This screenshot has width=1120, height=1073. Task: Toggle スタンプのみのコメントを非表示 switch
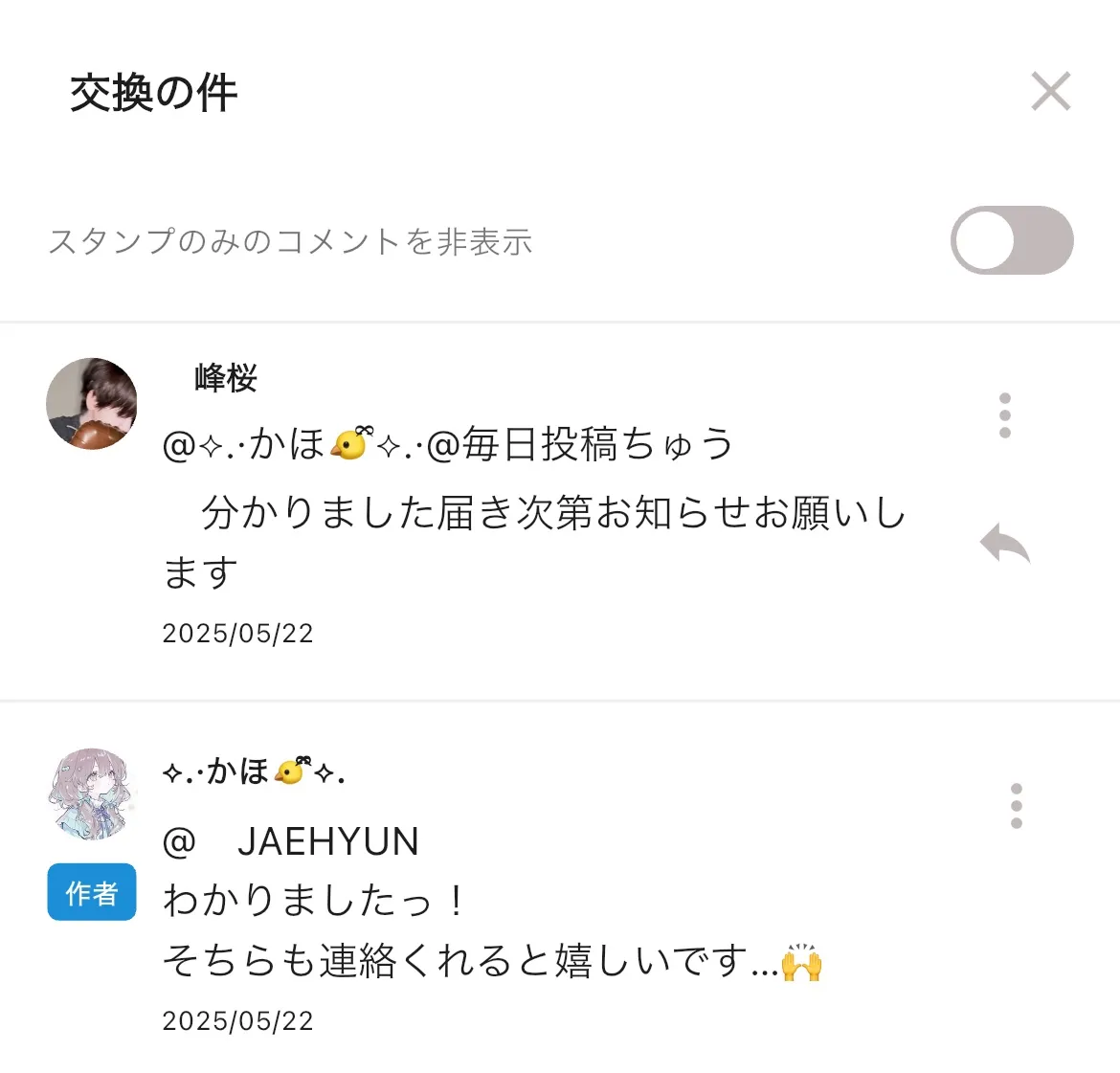tap(1011, 240)
